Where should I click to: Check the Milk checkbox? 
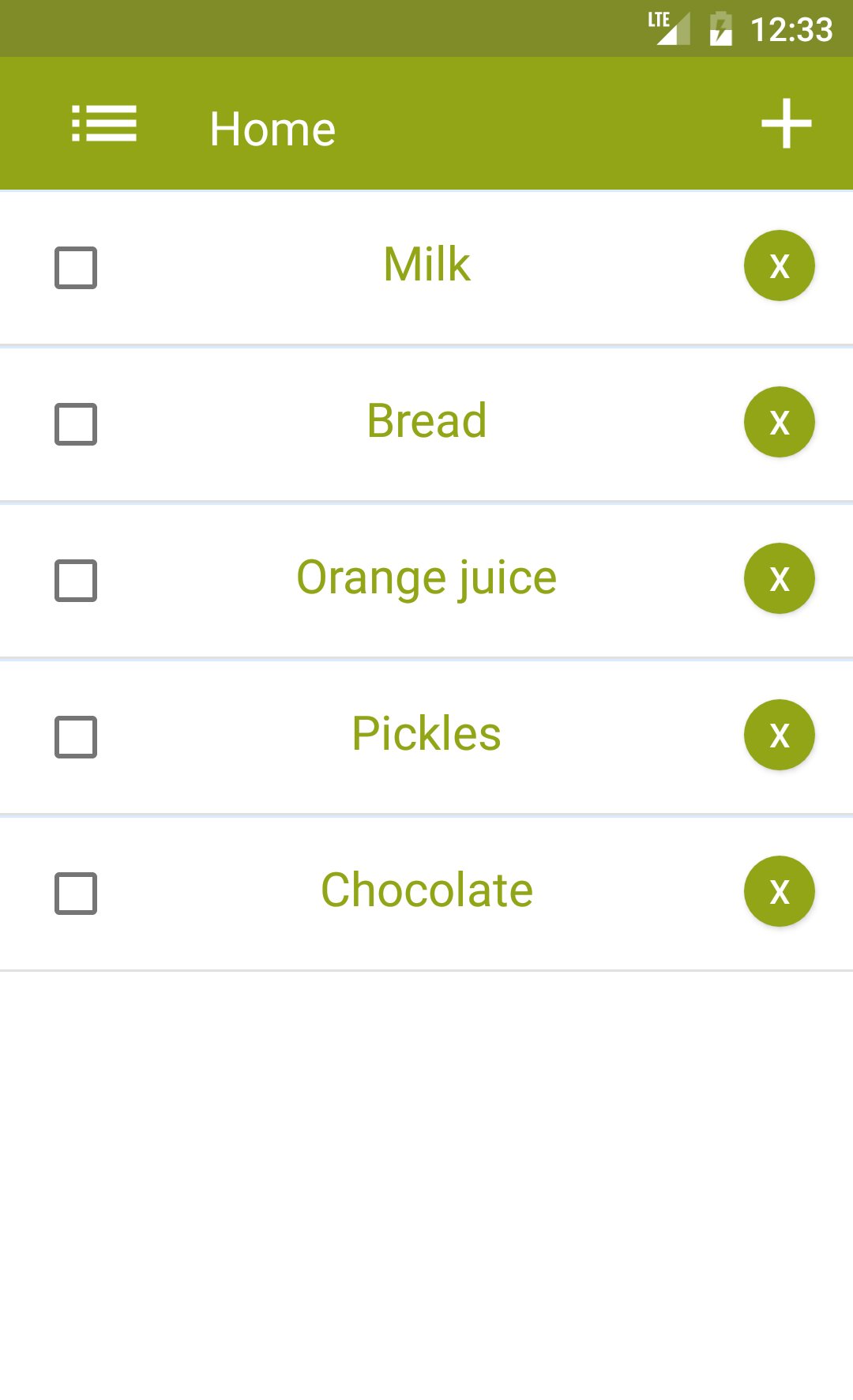[x=75, y=266]
